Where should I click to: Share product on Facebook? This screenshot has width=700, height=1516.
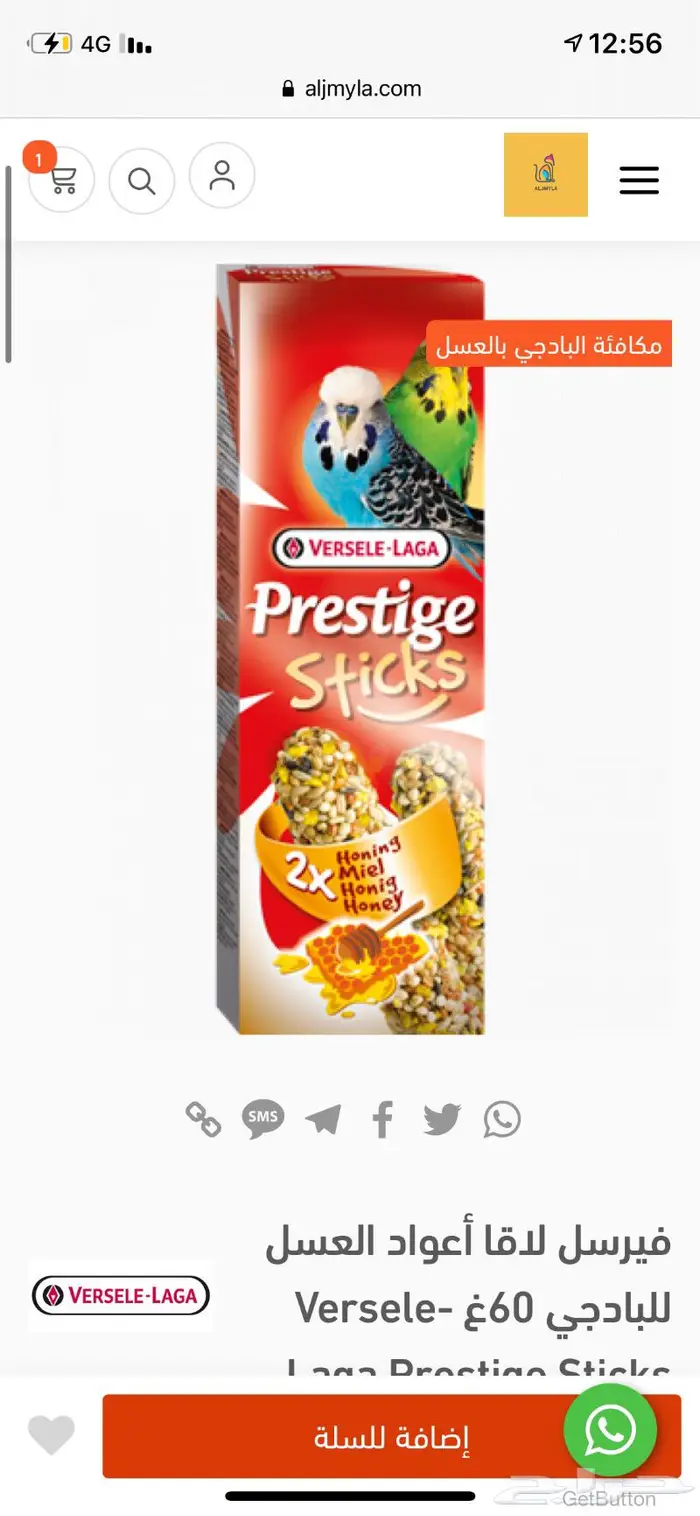pos(382,1119)
